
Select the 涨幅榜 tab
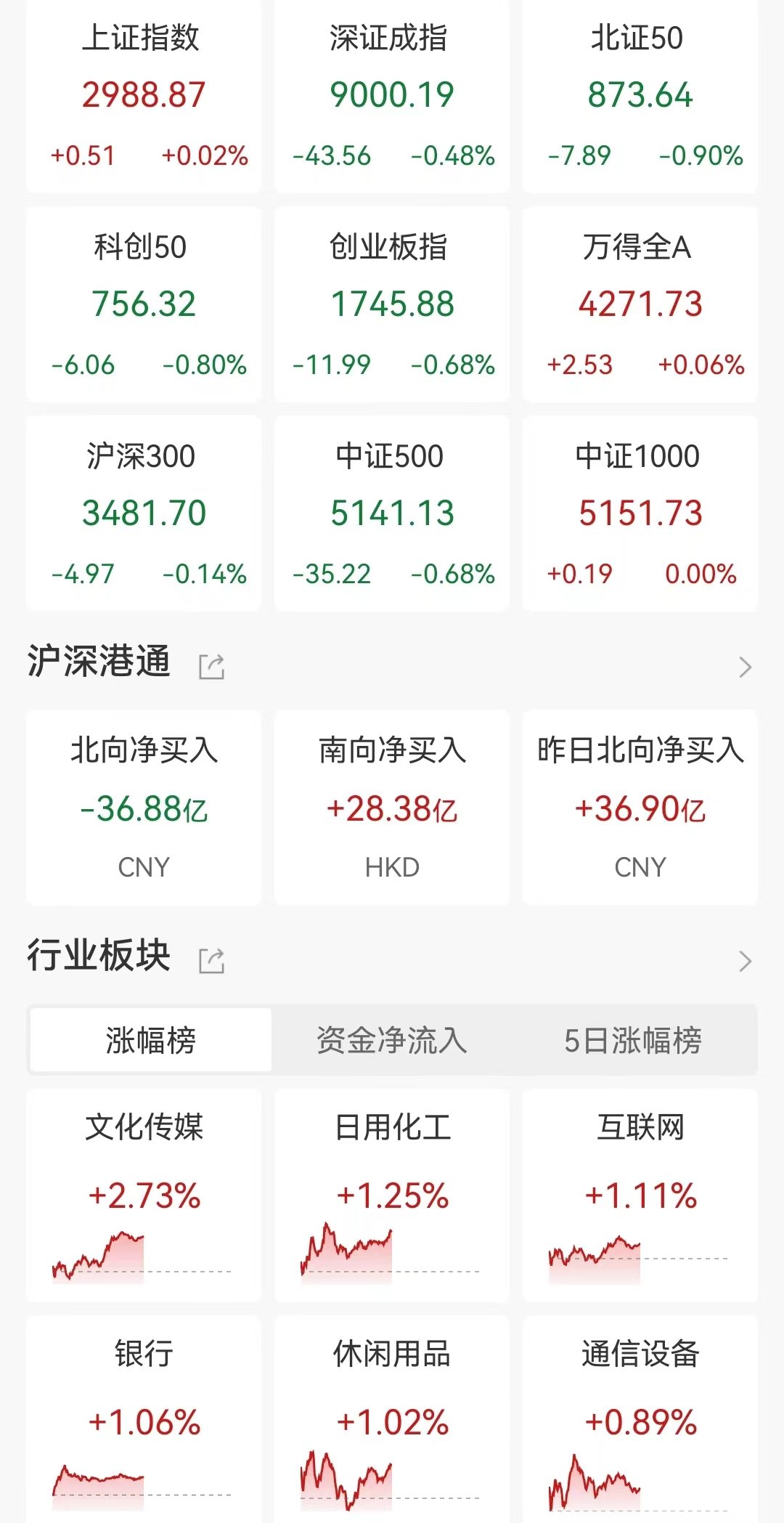[x=151, y=1039]
